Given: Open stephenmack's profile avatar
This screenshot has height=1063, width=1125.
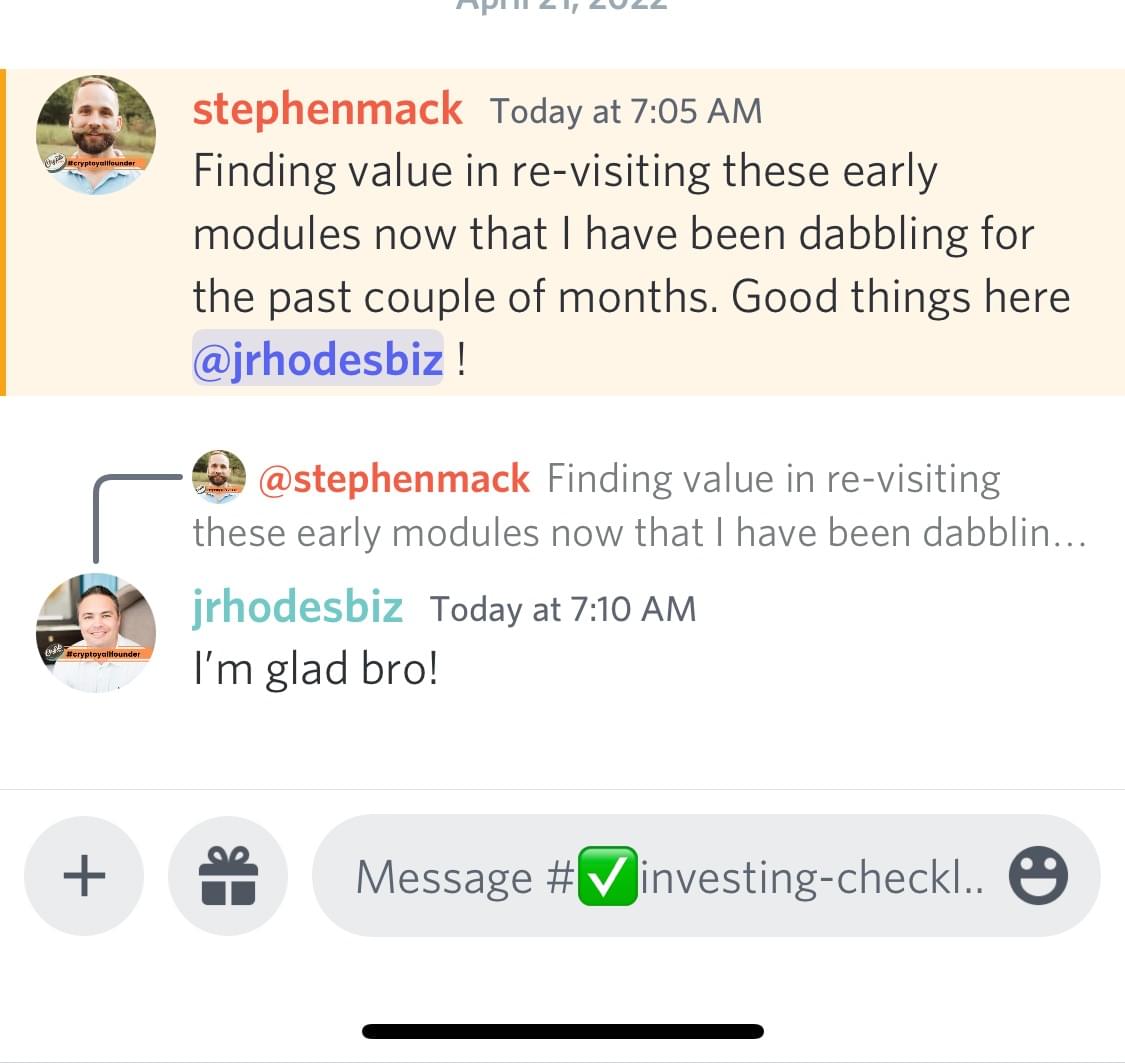Looking at the screenshot, I should (96, 135).
